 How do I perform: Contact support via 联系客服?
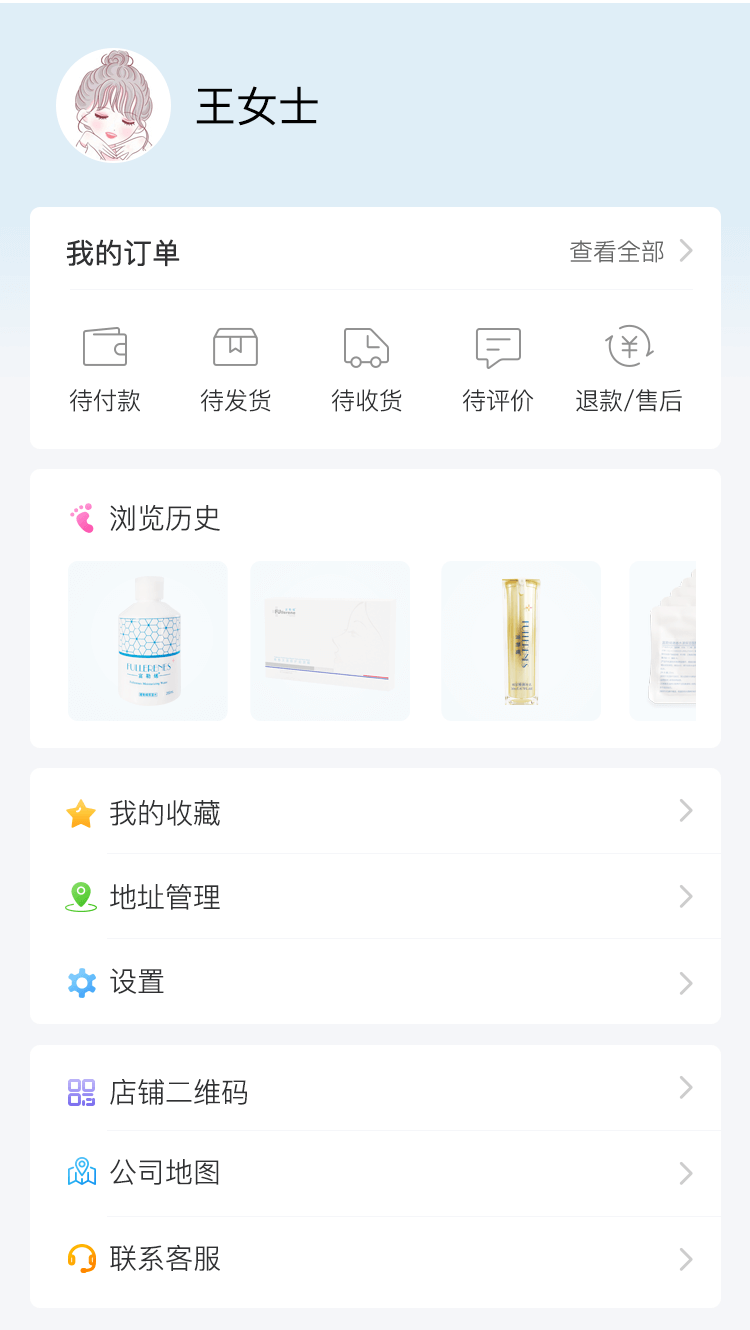(375, 1258)
